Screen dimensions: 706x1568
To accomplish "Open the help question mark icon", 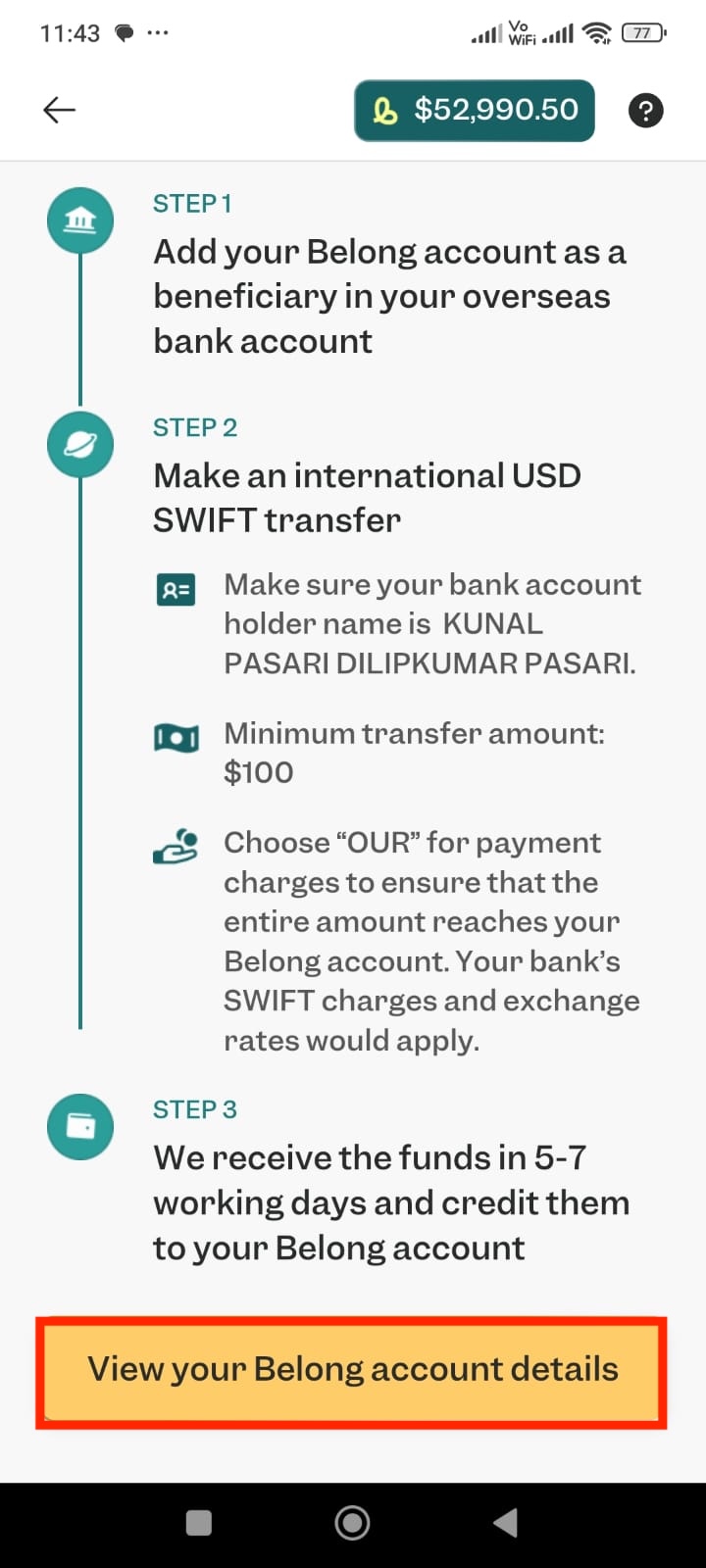I will click(645, 111).
